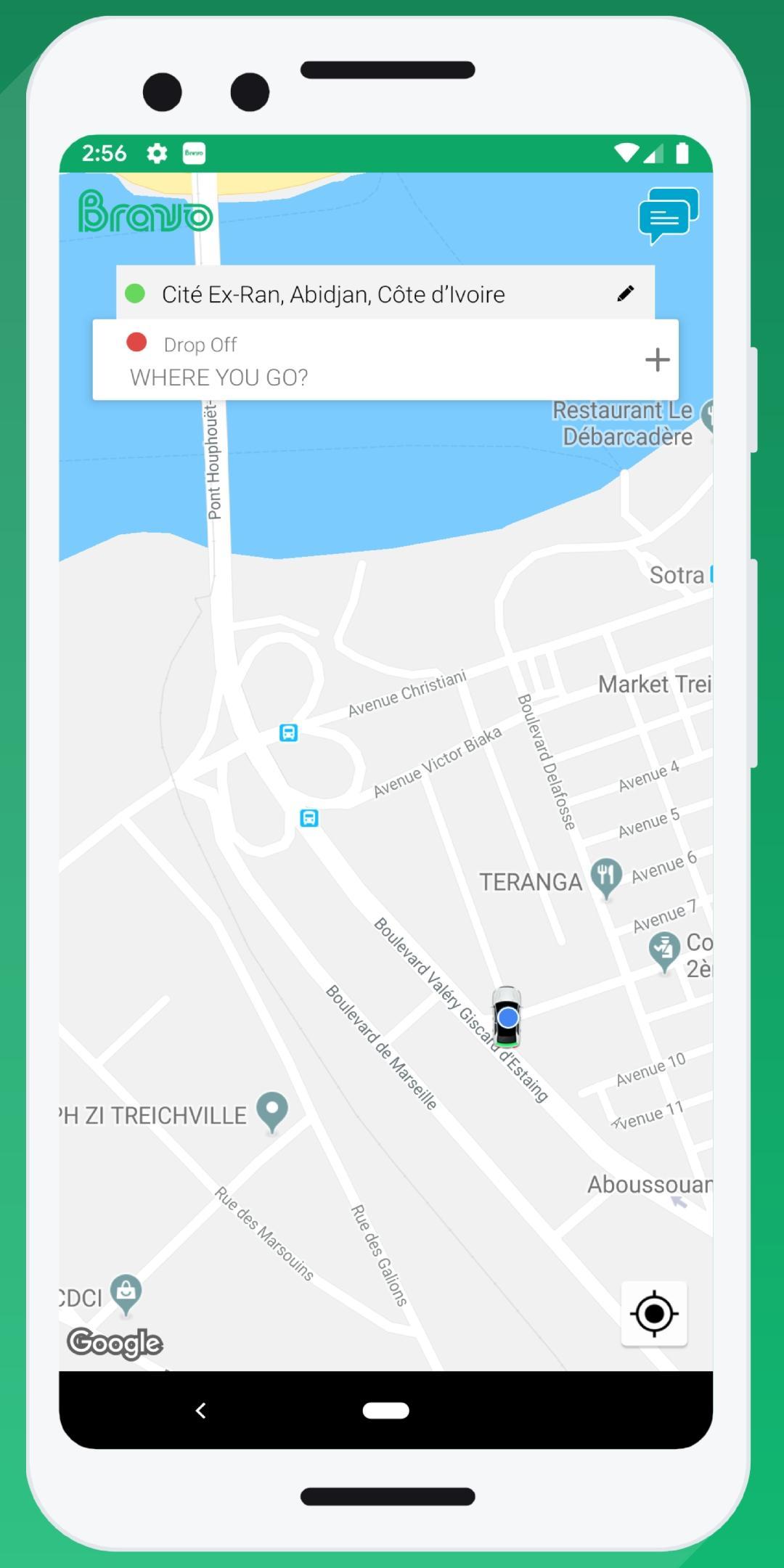The width and height of the screenshot is (784, 1568).
Task: Return home via the navigation pill
Action: pos(385,1410)
